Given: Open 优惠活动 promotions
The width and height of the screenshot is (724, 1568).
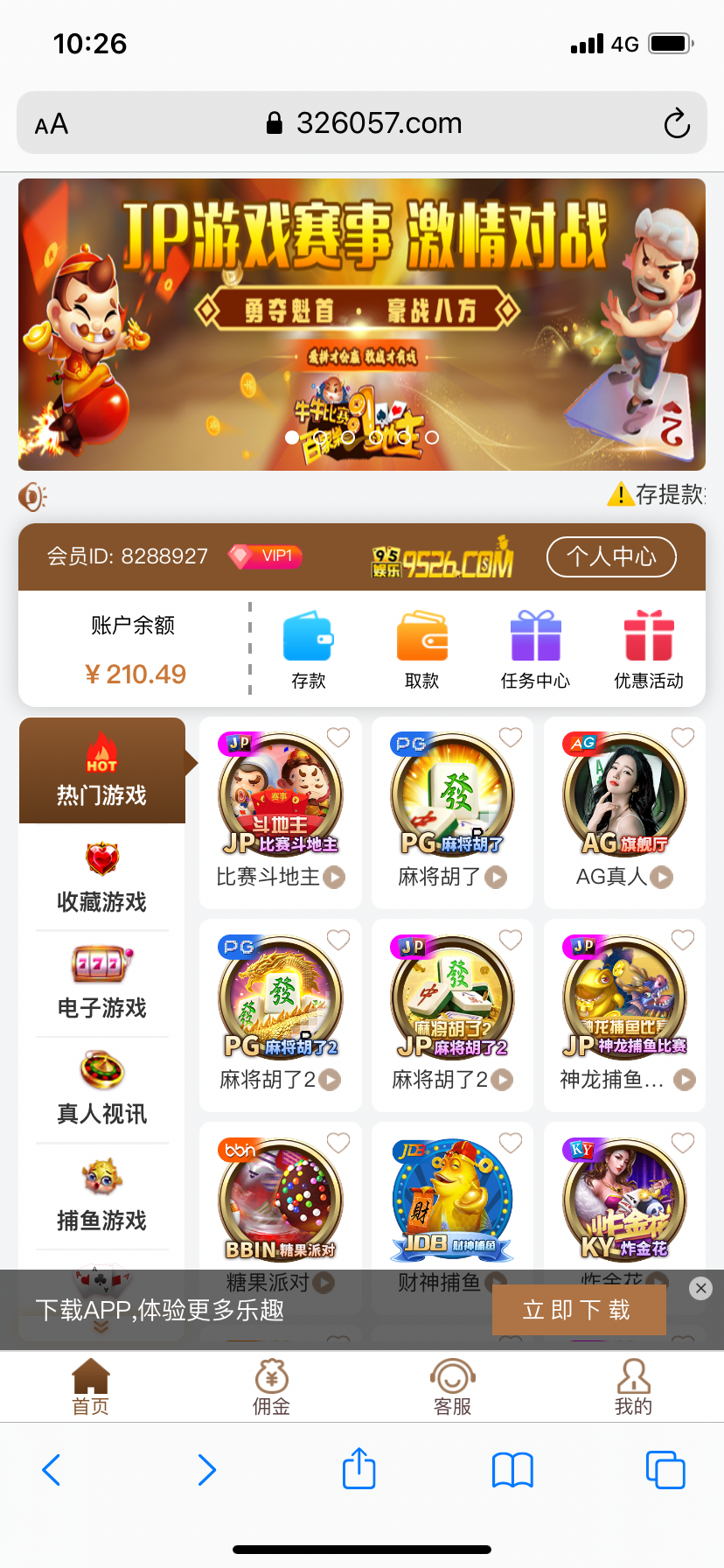Looking at the screenshot, I should click(x=649, y=649).
